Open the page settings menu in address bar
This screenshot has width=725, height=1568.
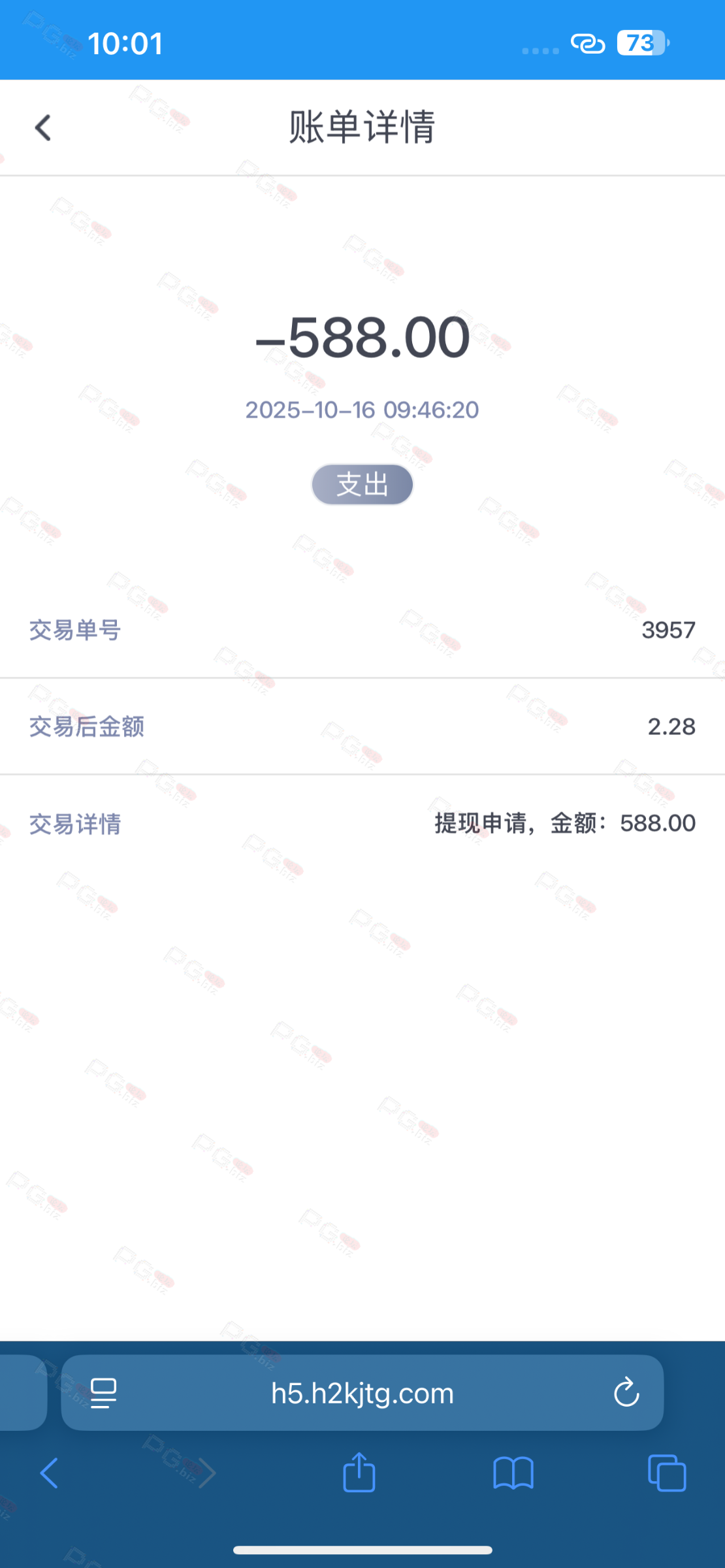pyautogui.click(x=103, y=1393)
